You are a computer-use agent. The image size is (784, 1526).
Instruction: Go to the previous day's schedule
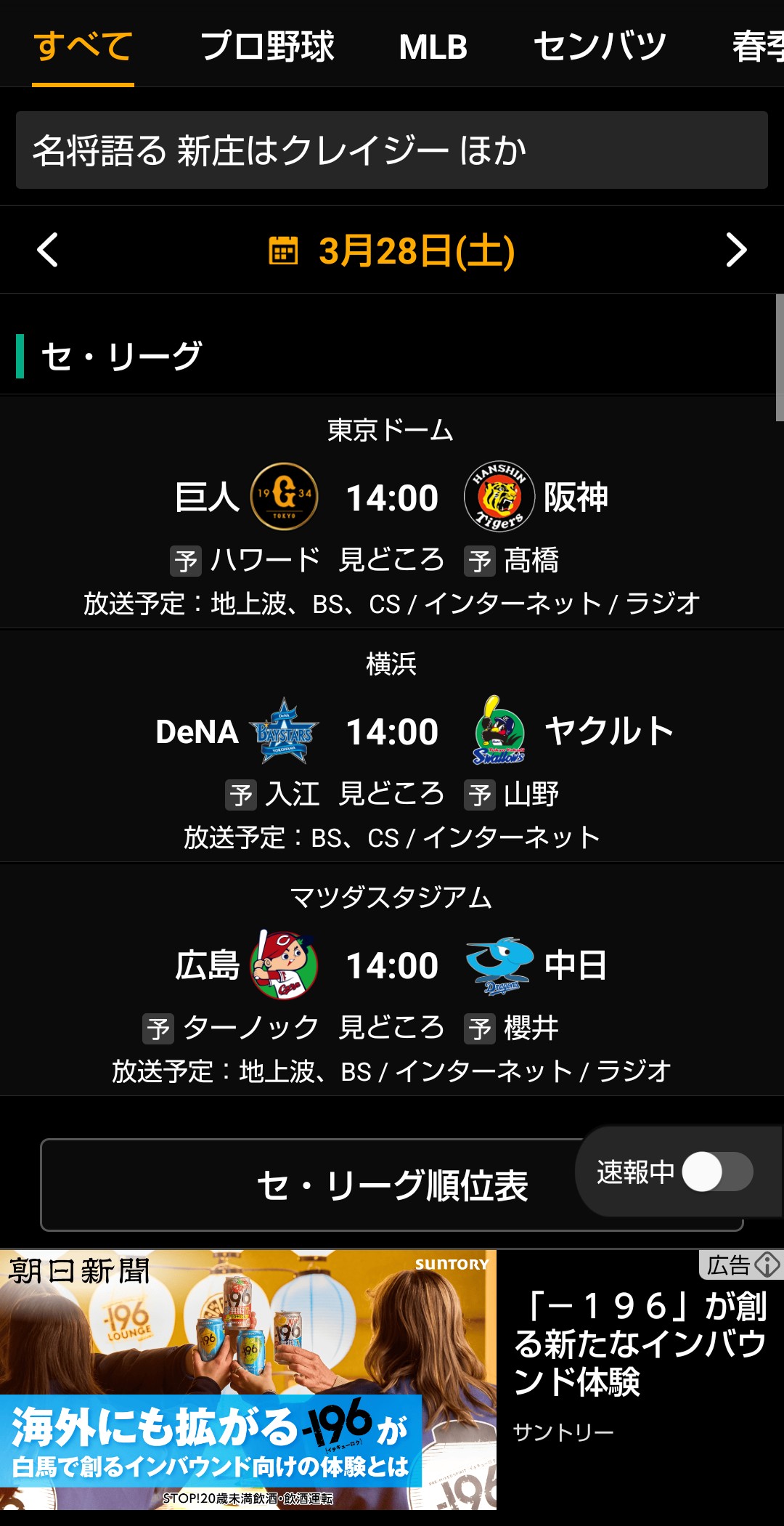pyautogui.click(x=48, y=251)
